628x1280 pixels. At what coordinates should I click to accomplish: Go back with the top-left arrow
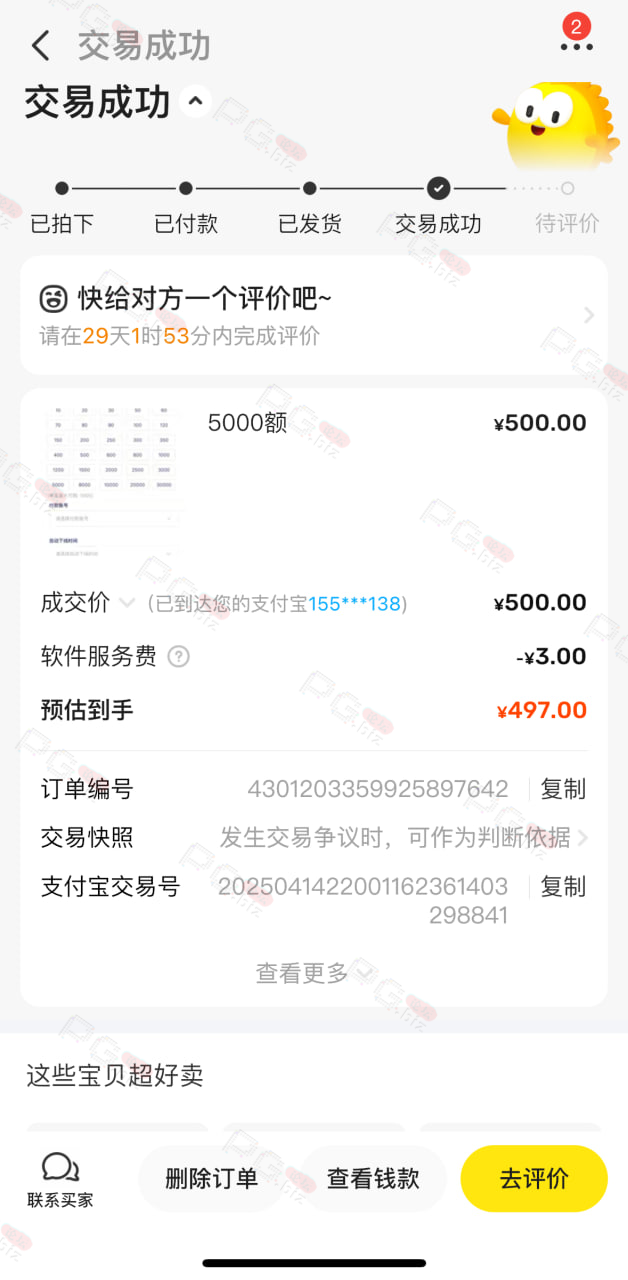[40, 46]
